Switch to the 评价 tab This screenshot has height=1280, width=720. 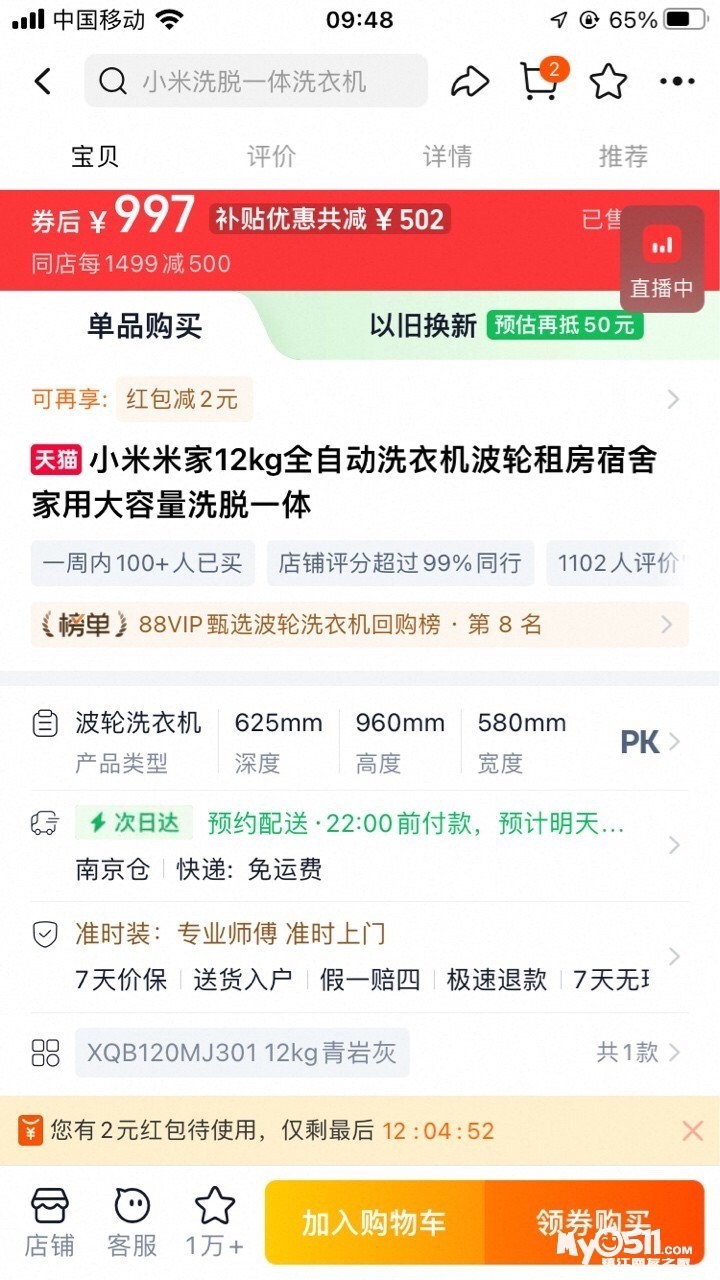point(271,156)
